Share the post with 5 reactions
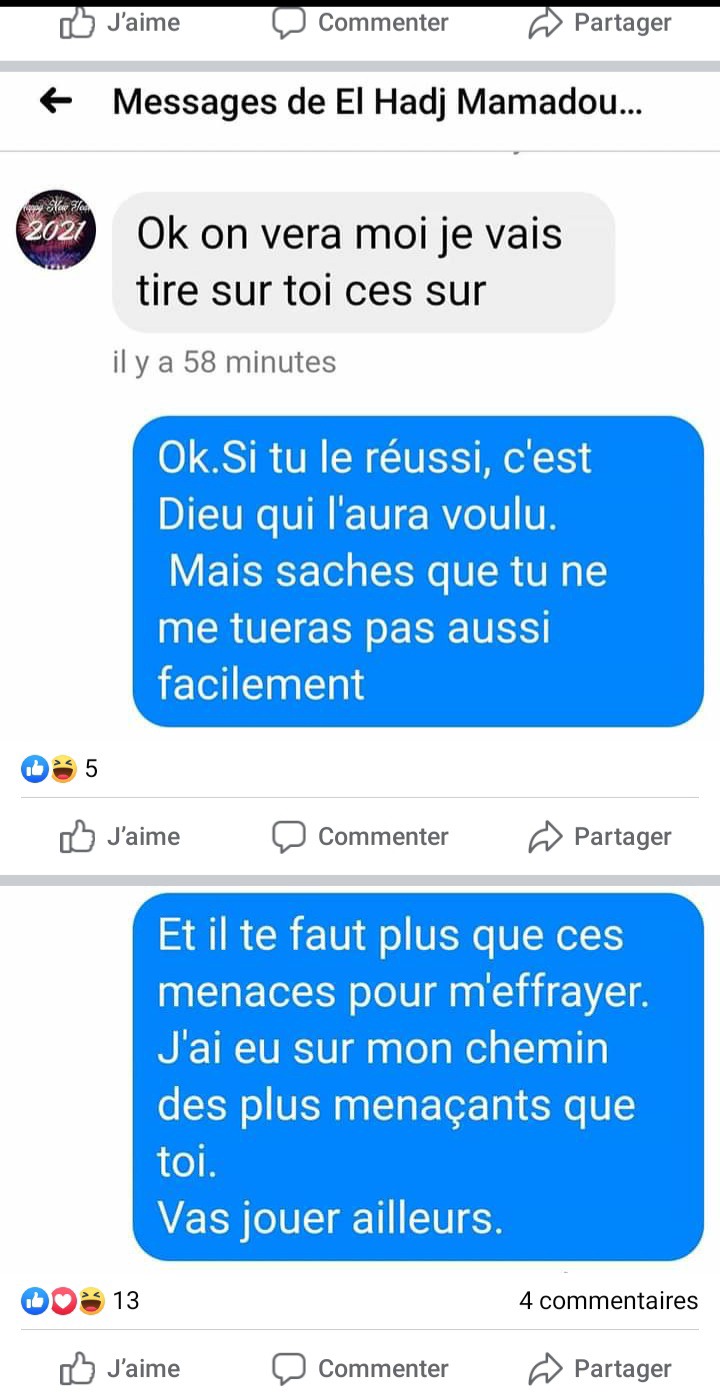Screen dimensions: 720x1400 [x=600, y=836]
